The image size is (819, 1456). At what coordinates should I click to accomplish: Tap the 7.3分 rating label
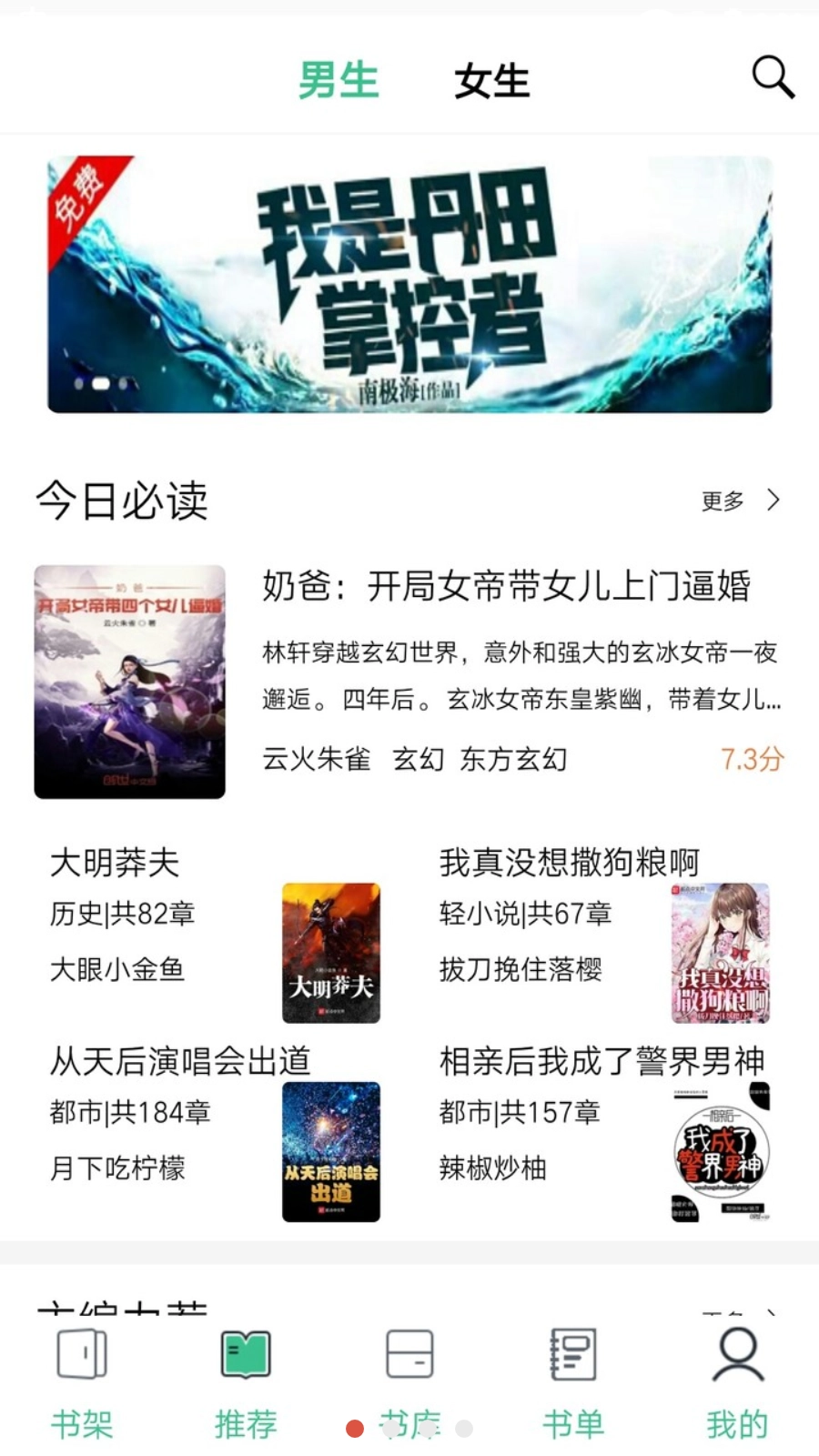click(750, 757)
